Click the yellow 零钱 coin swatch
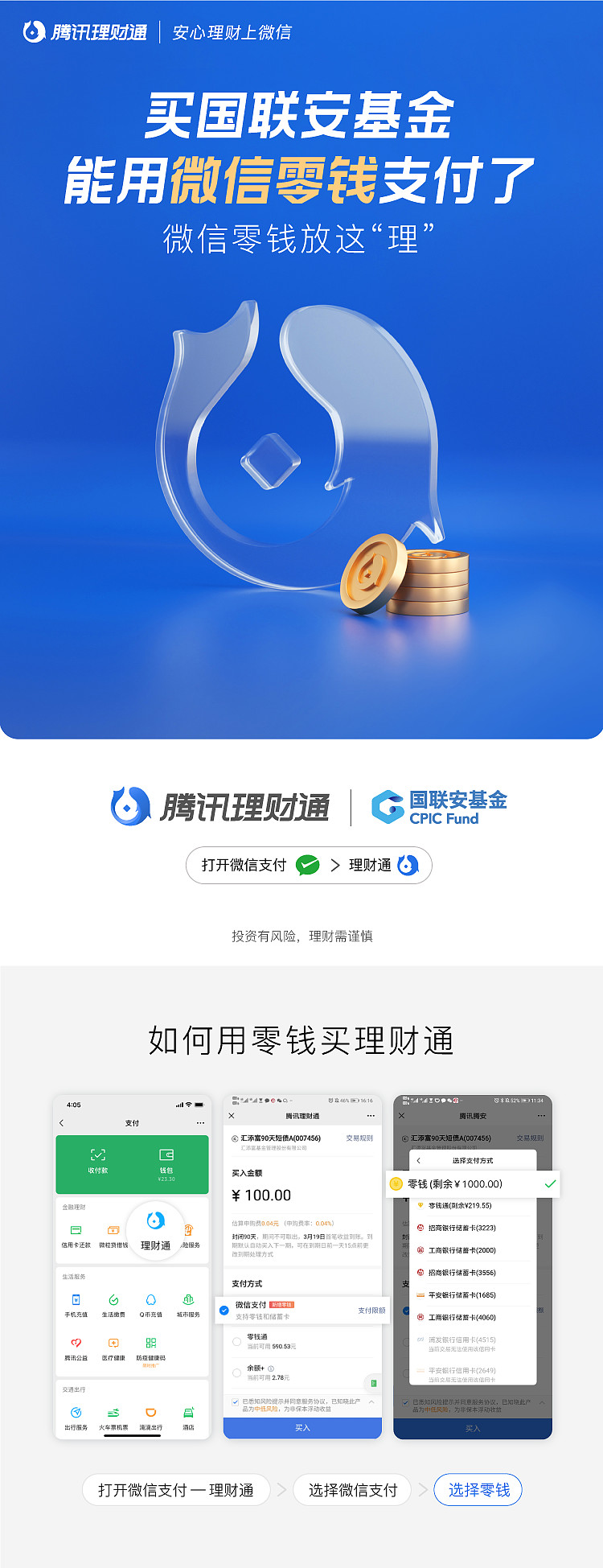This screenshot has width=603, height=1568. tap(396, 1183)
